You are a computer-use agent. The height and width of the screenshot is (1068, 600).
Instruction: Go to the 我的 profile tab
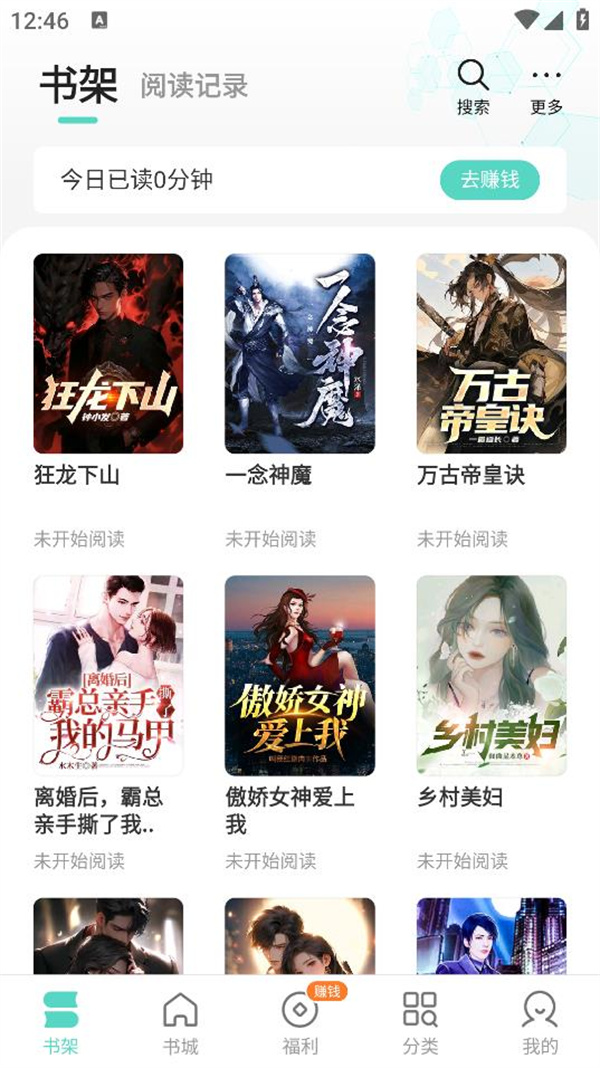(540, 1023)
